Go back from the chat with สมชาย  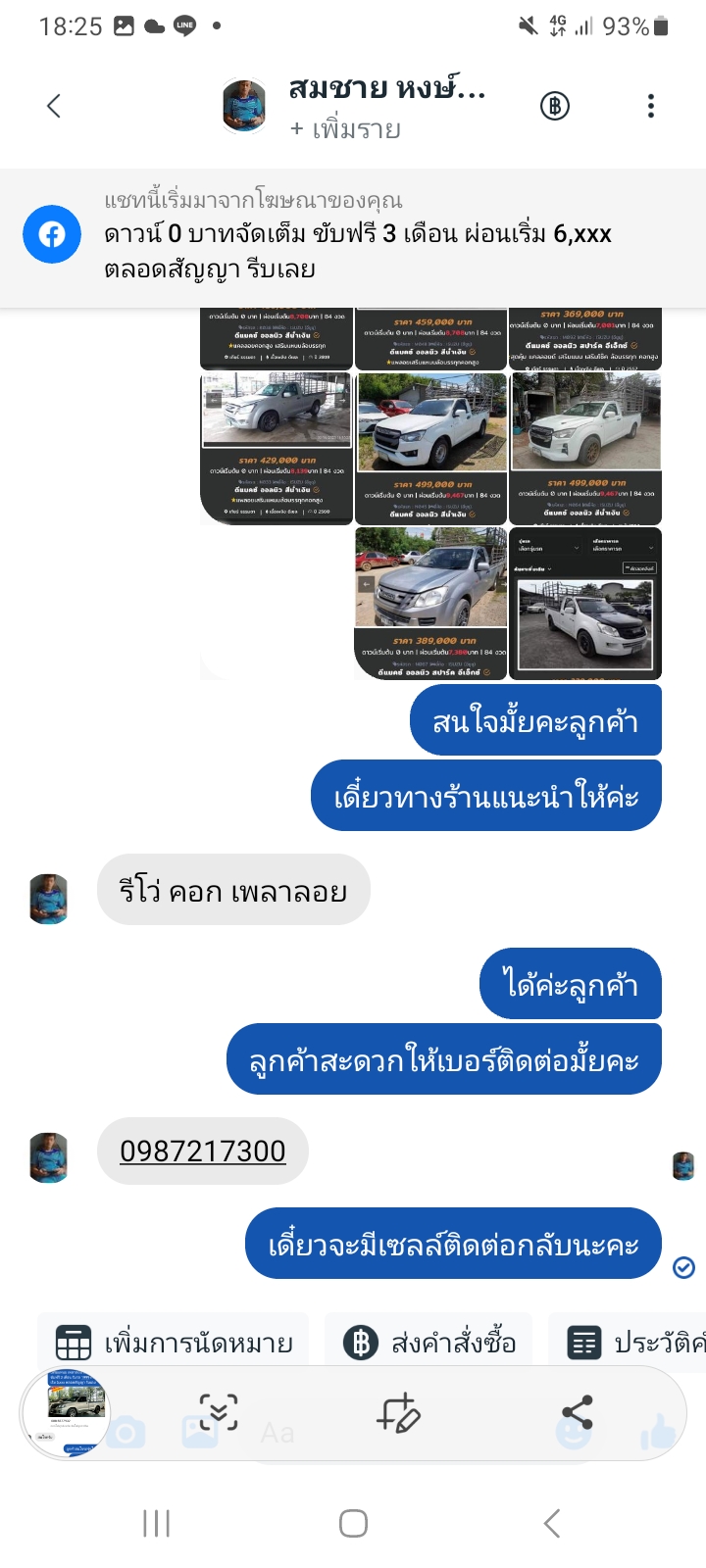(54, 106)
